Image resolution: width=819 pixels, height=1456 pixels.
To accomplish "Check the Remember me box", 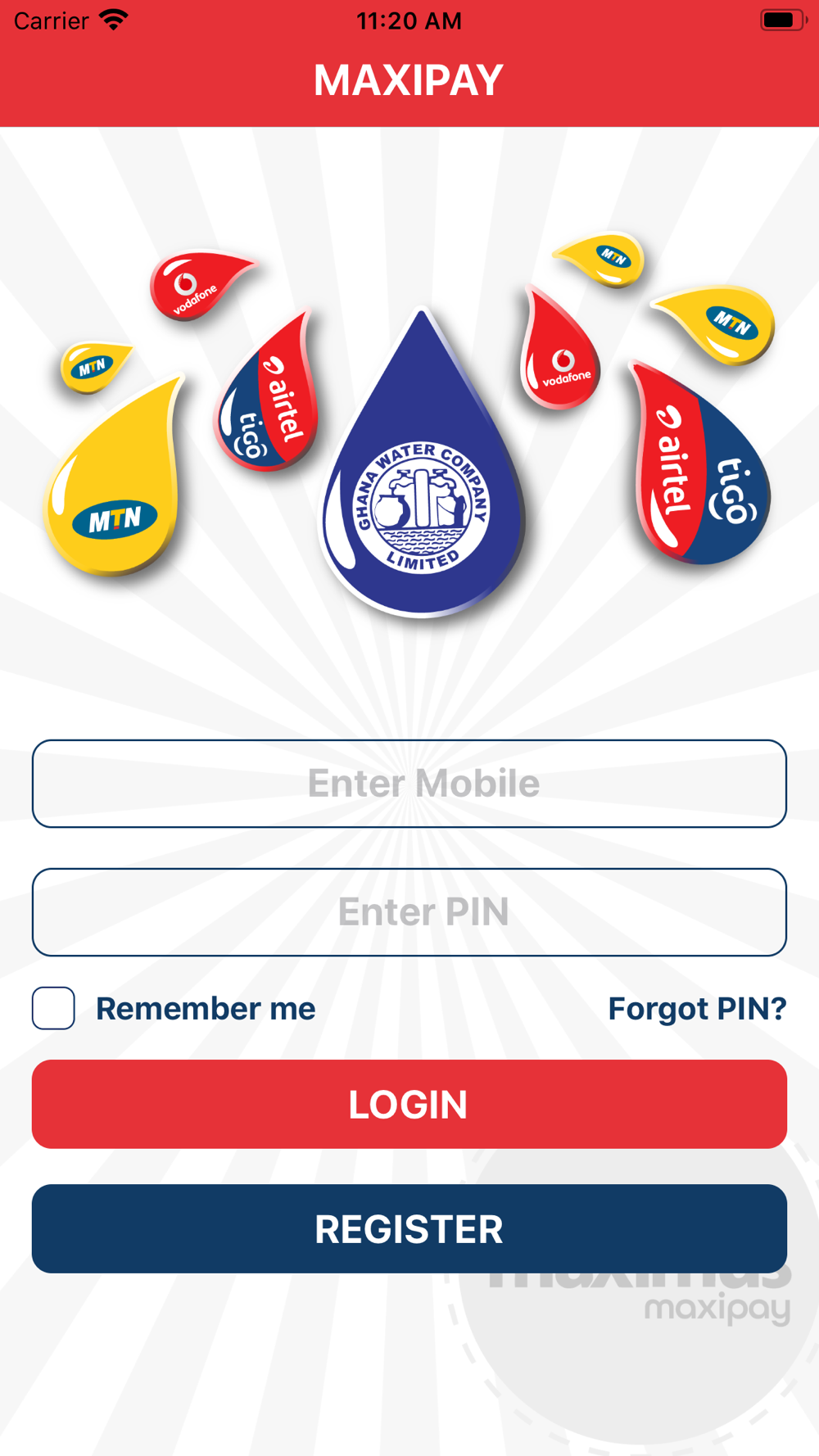I will (54, 1008).
